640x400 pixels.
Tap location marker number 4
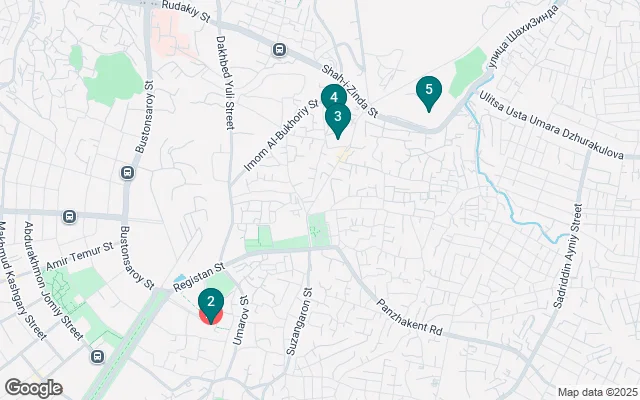(x=331, y=95)
